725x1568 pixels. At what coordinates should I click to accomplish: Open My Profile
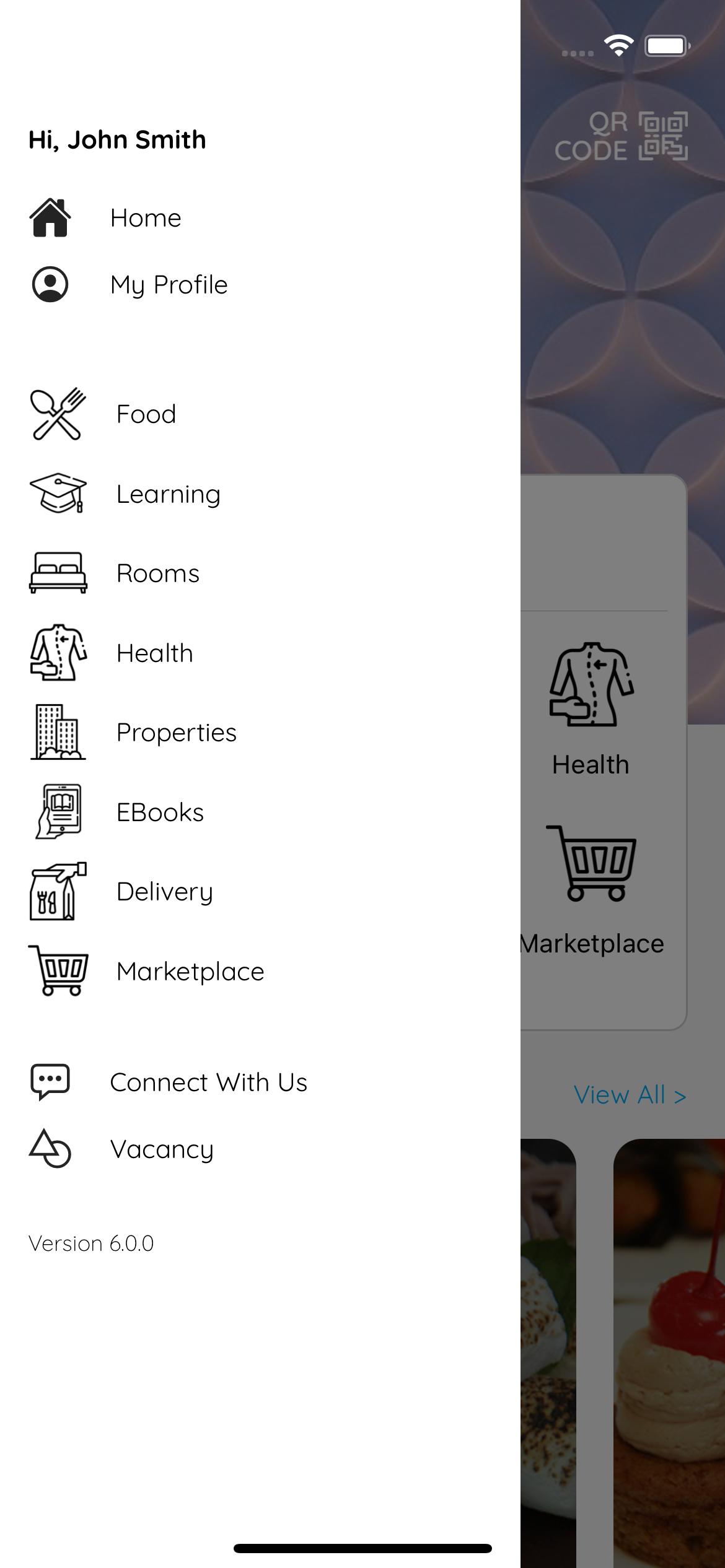[x=260, y=285]
